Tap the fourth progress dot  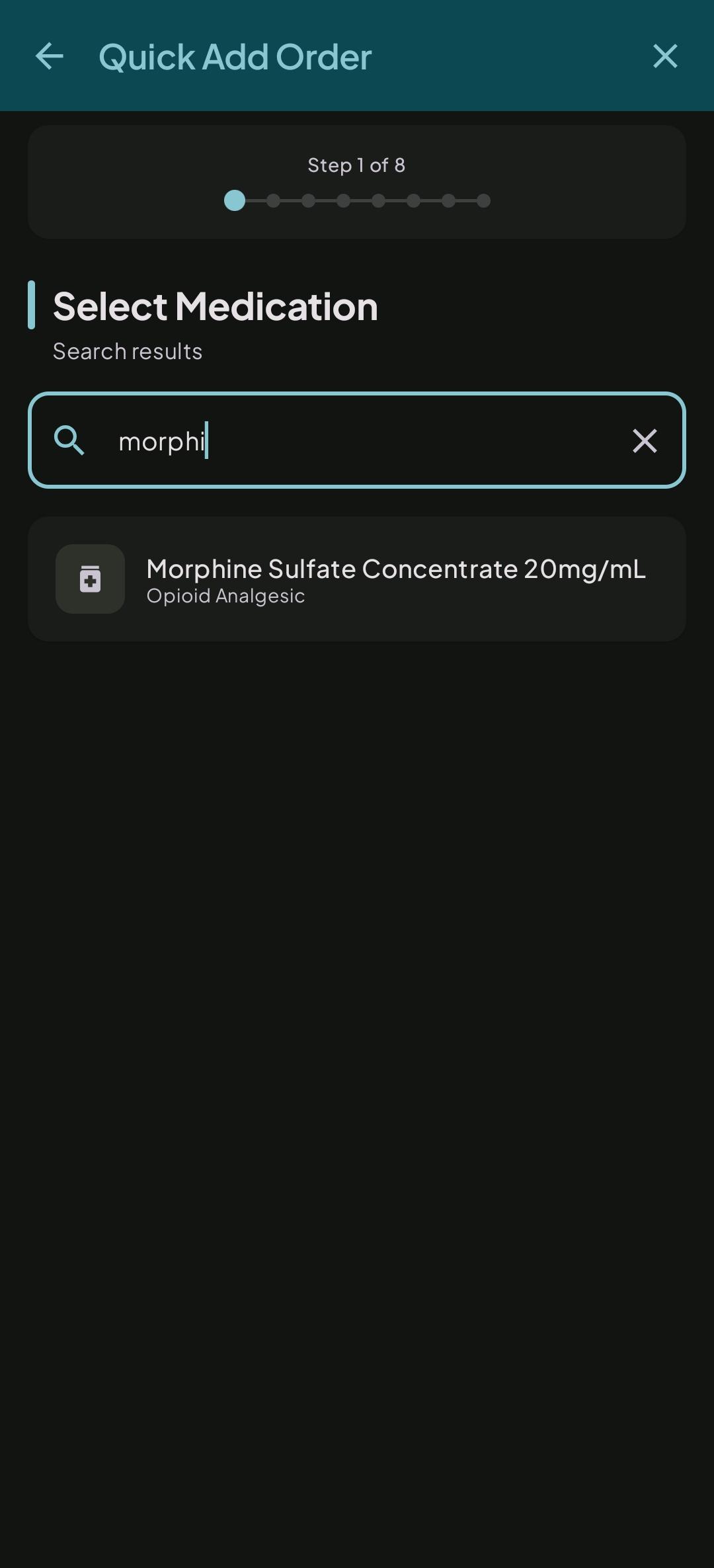(343, 200)
